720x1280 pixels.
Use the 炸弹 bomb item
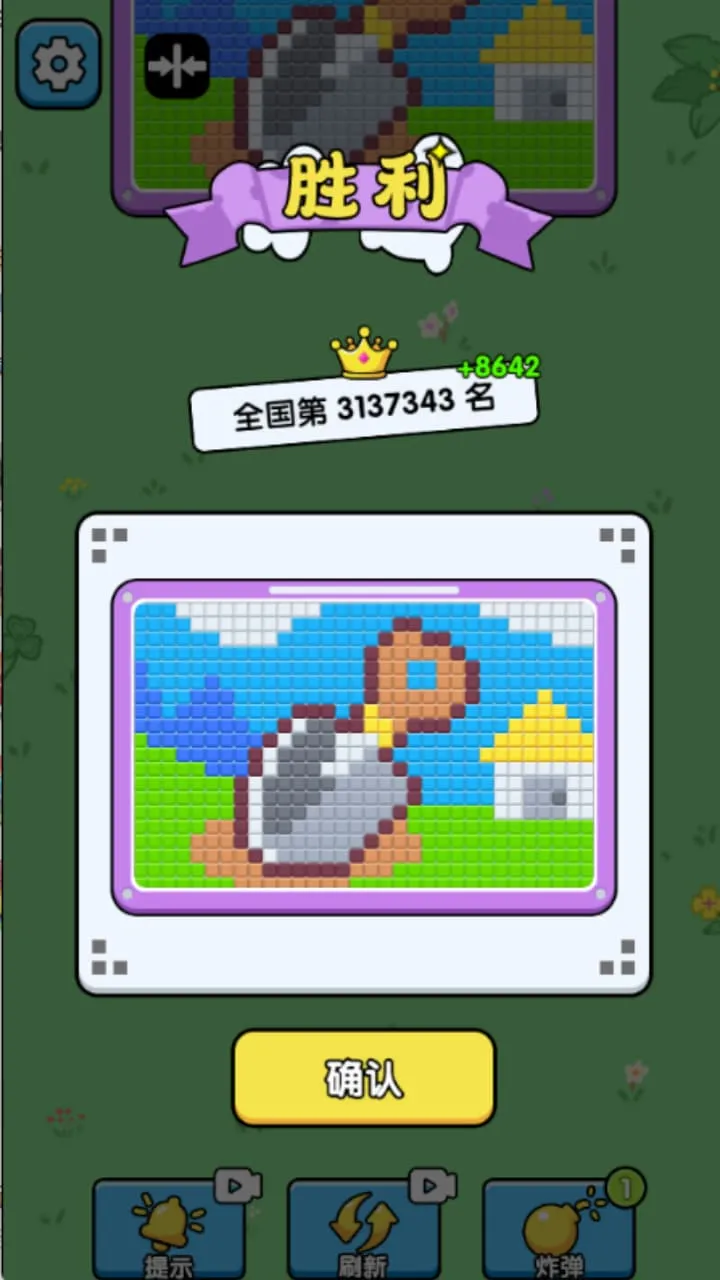(x=558, y=1232)
